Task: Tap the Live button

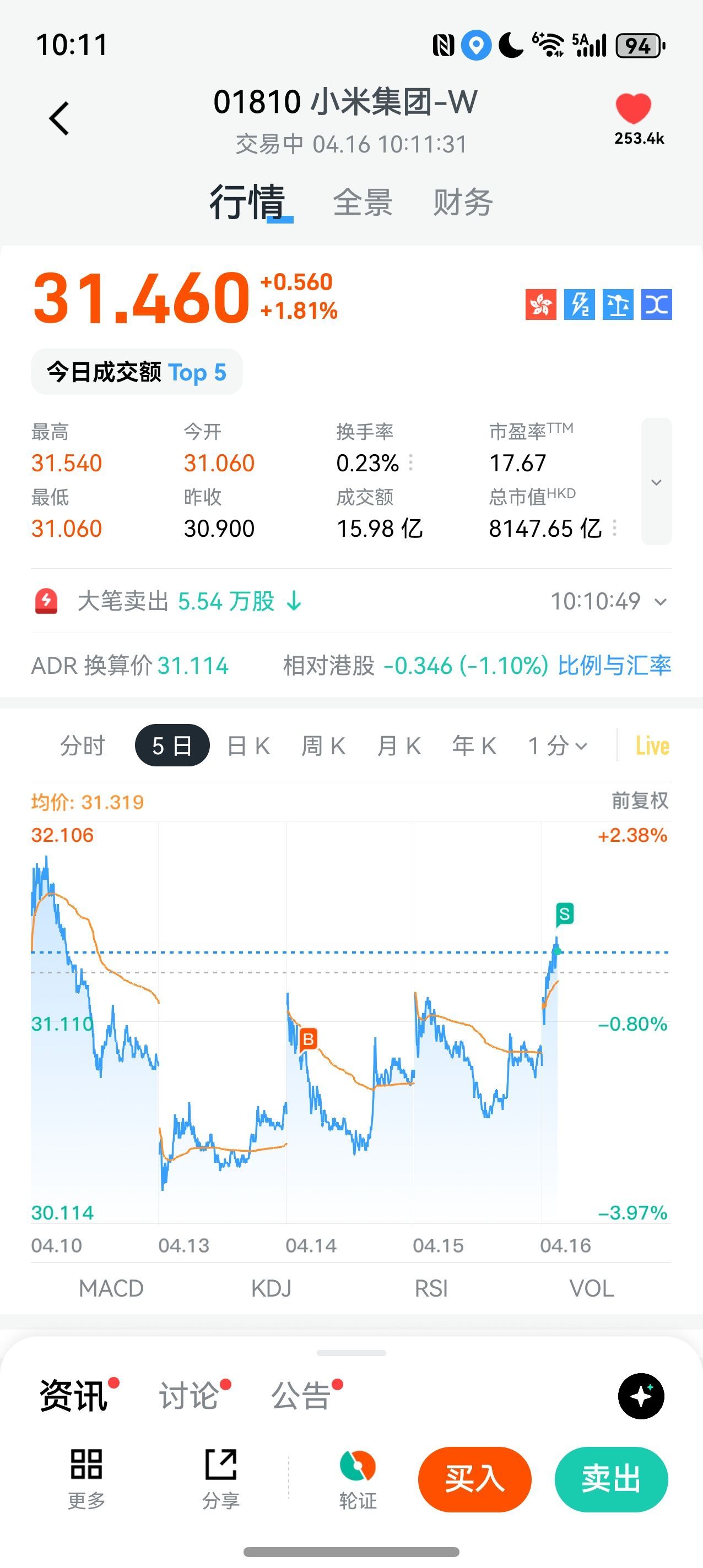Action: [652, 745]
